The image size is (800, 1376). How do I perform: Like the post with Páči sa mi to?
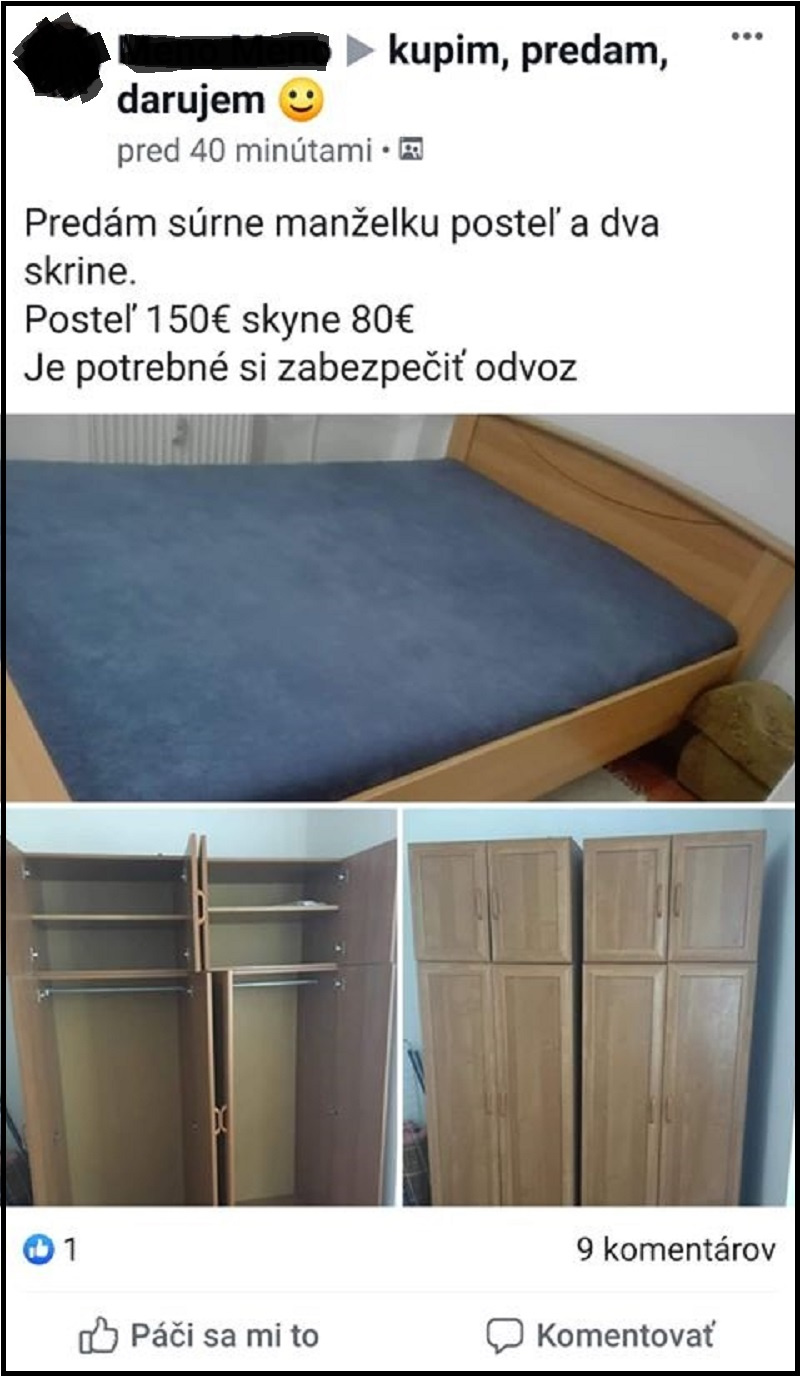point(199,1335)
